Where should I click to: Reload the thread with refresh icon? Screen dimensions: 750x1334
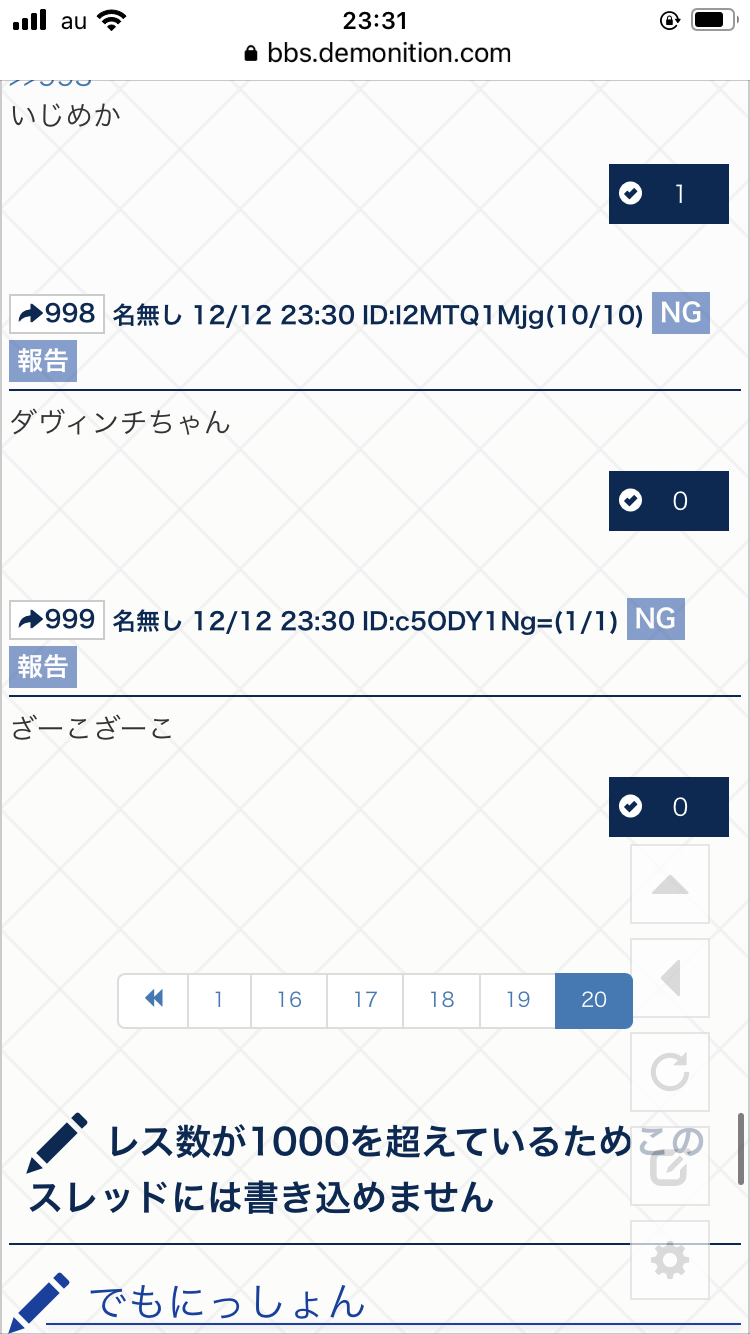[x=670, y=1073]
